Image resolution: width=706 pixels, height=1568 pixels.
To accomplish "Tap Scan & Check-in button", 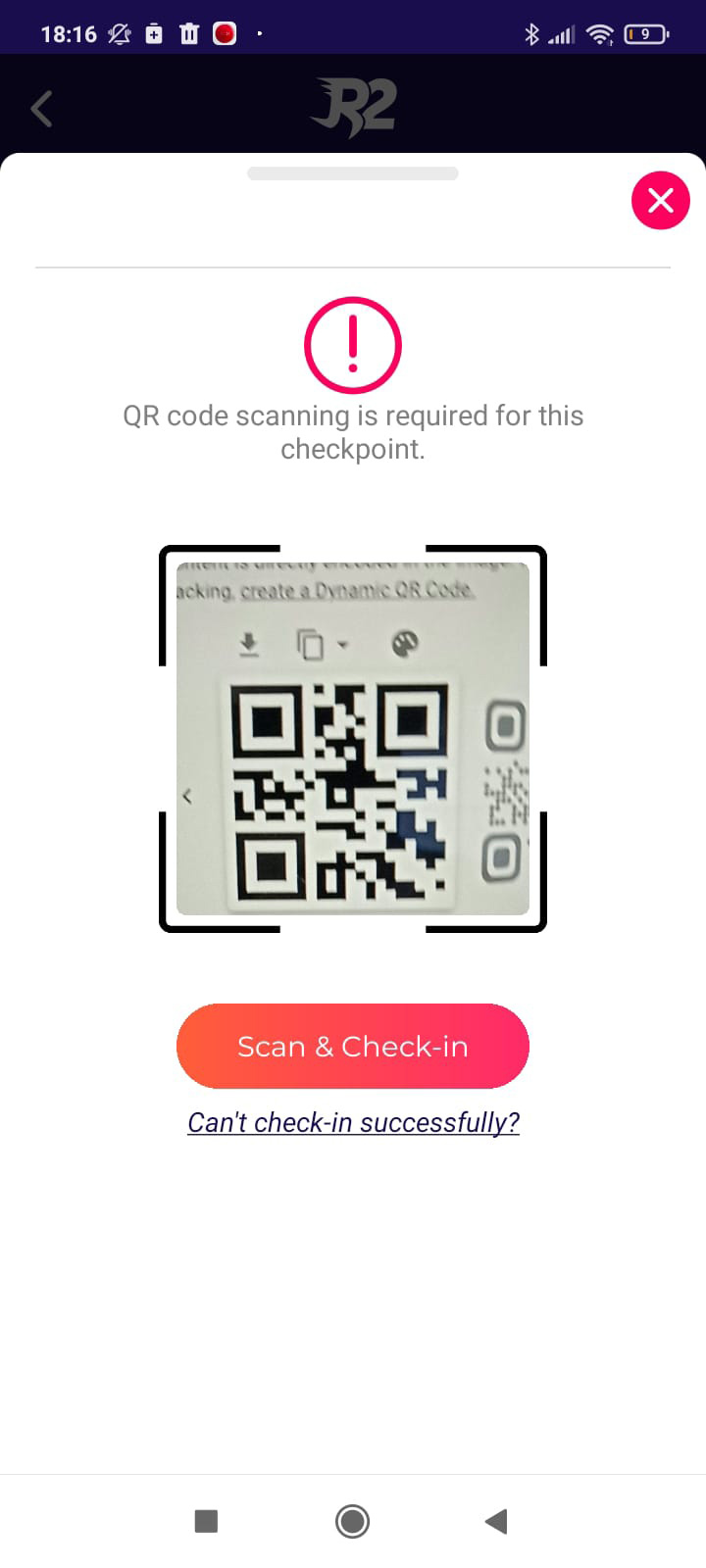I will [x=353, y=1046].
